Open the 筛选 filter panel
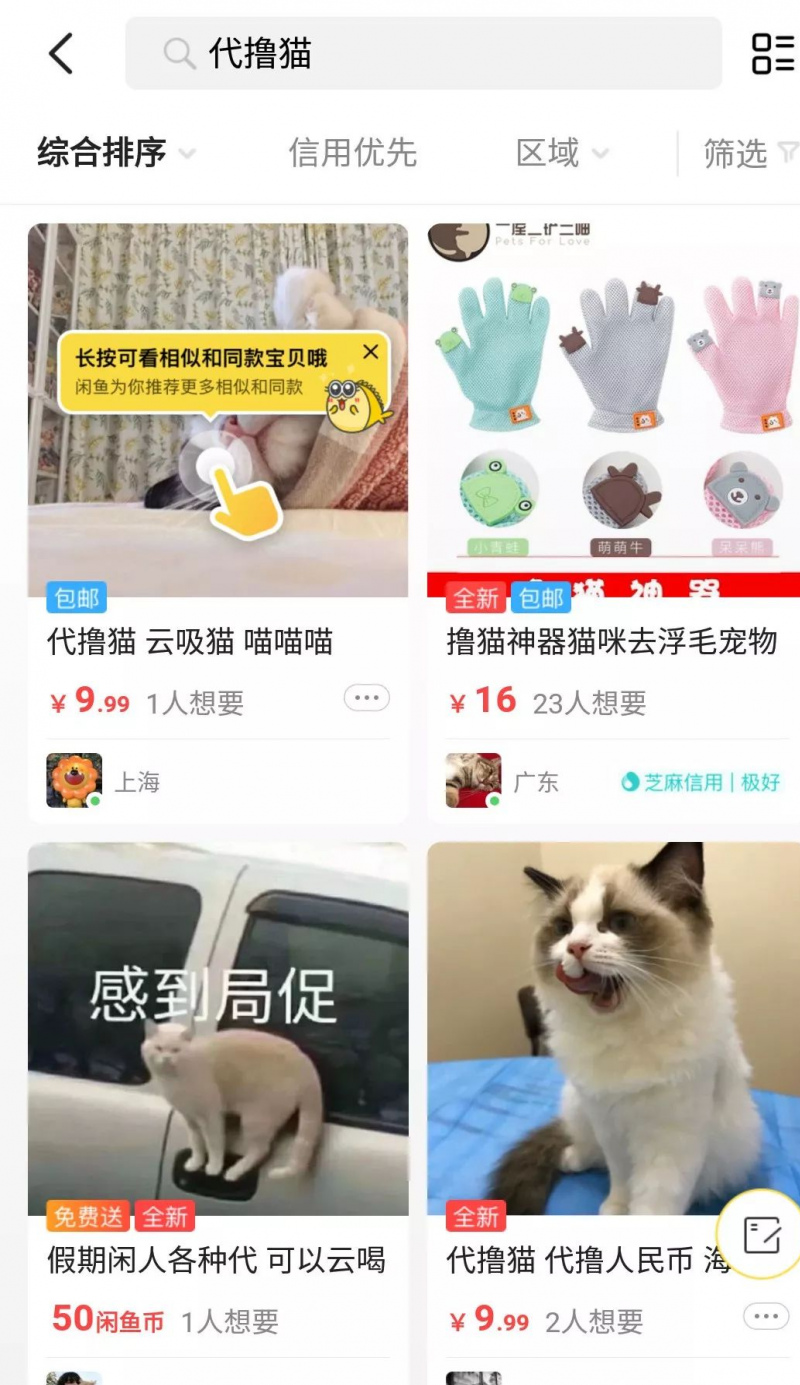The image size is (800, 1385). [x=747, y=153]
